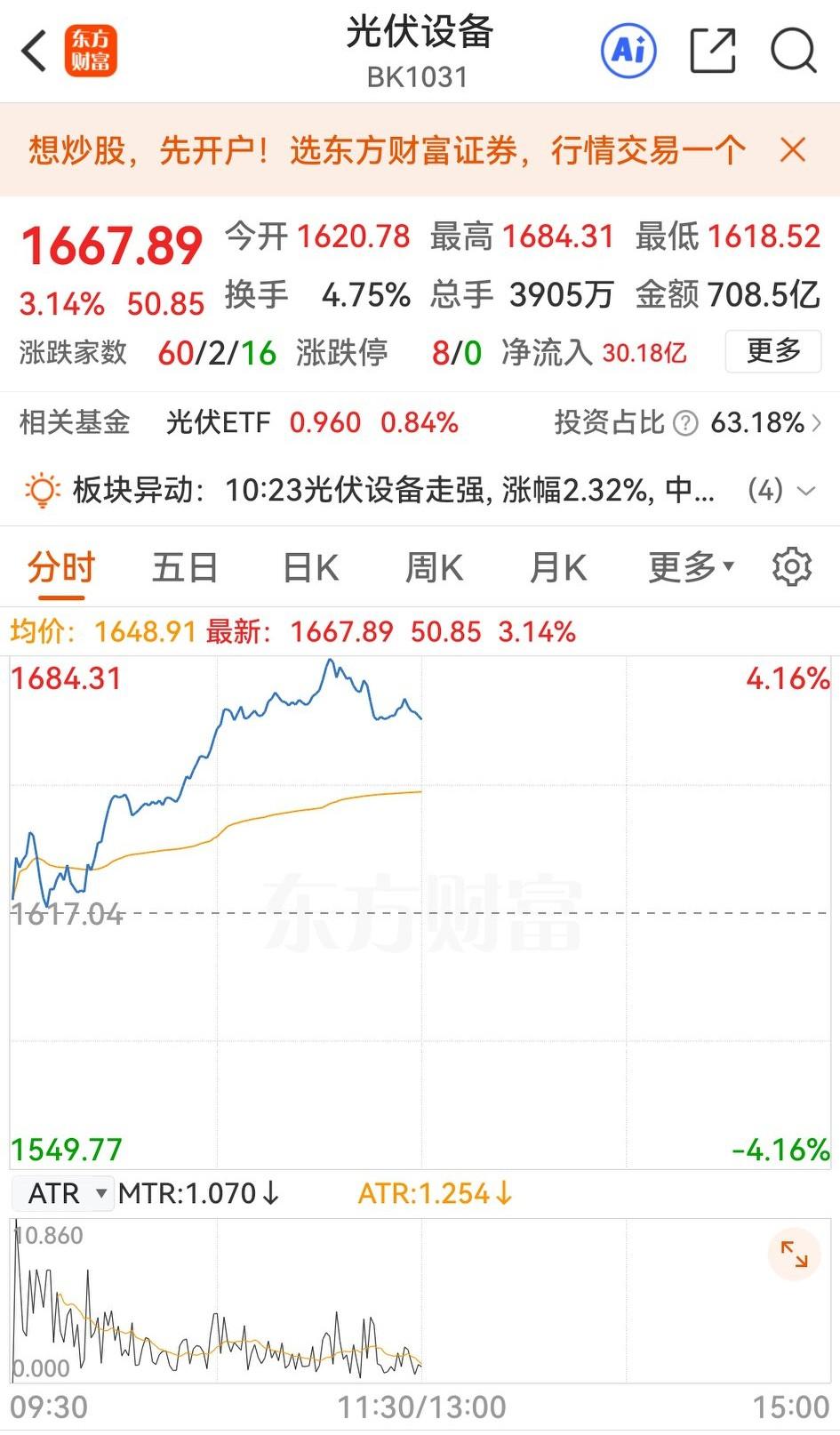The width and height of the screenshot is (840, 1435).
Task: Close the account-opening promotion banner
Action: click(x=792, y=150)
